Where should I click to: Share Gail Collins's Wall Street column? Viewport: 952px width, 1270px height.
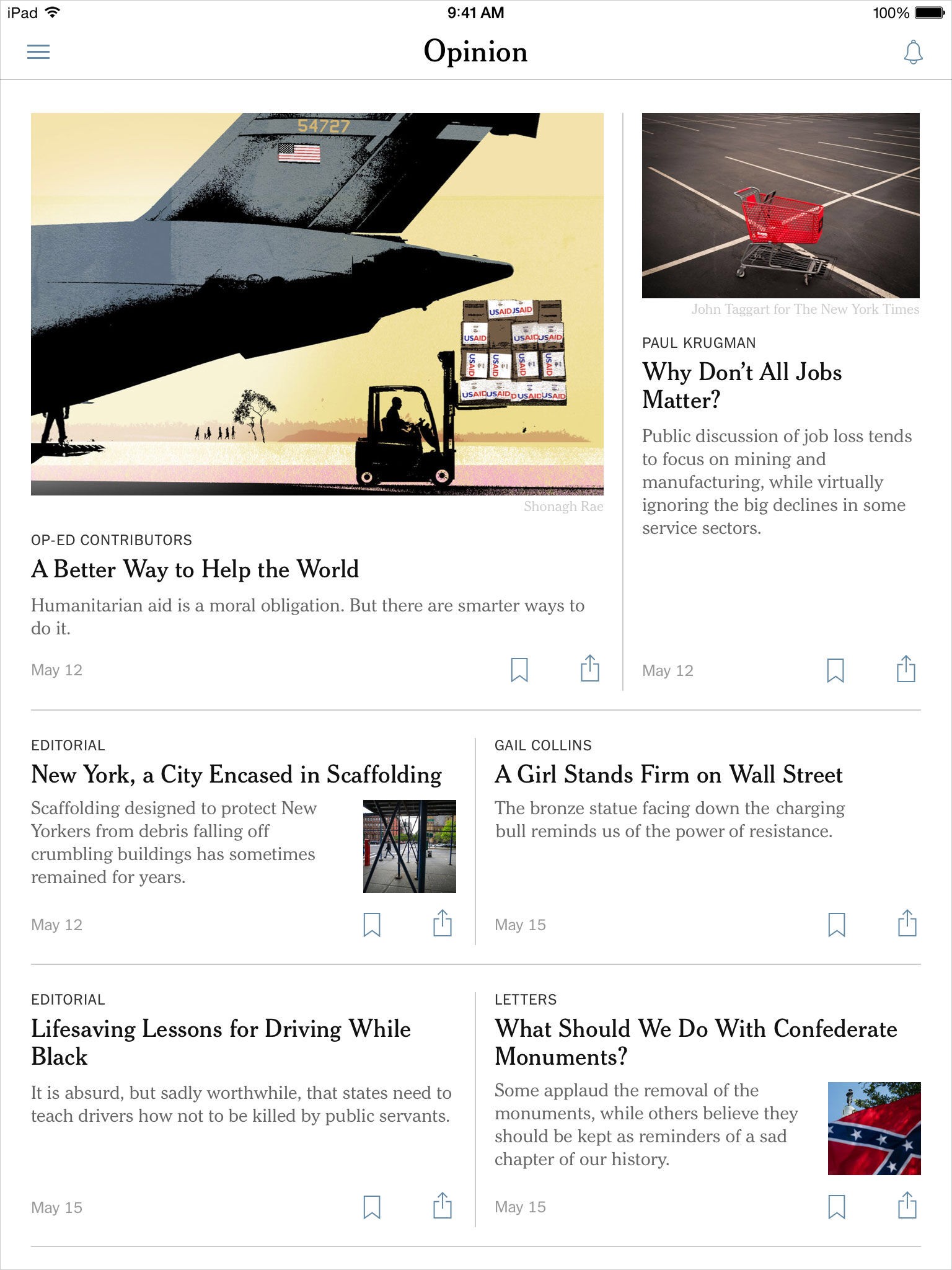coord(907,923)
